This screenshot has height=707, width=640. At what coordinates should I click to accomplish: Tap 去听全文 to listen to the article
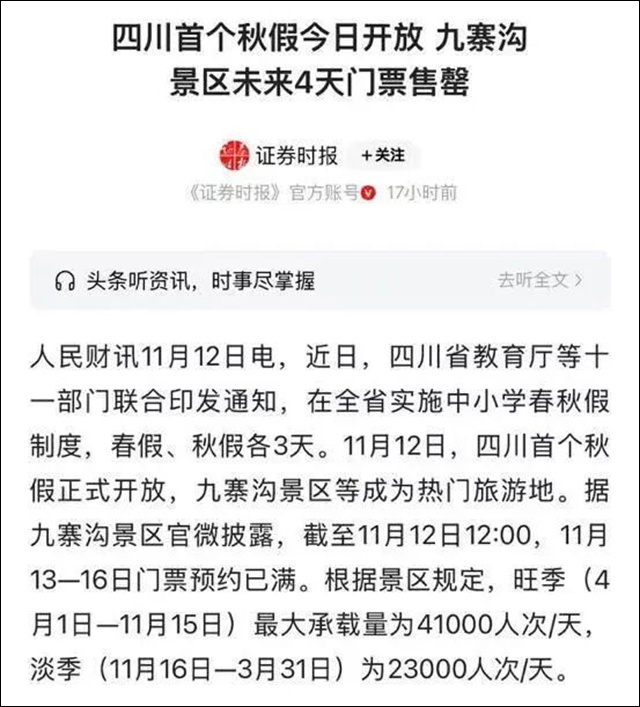[x=539, y=280]
